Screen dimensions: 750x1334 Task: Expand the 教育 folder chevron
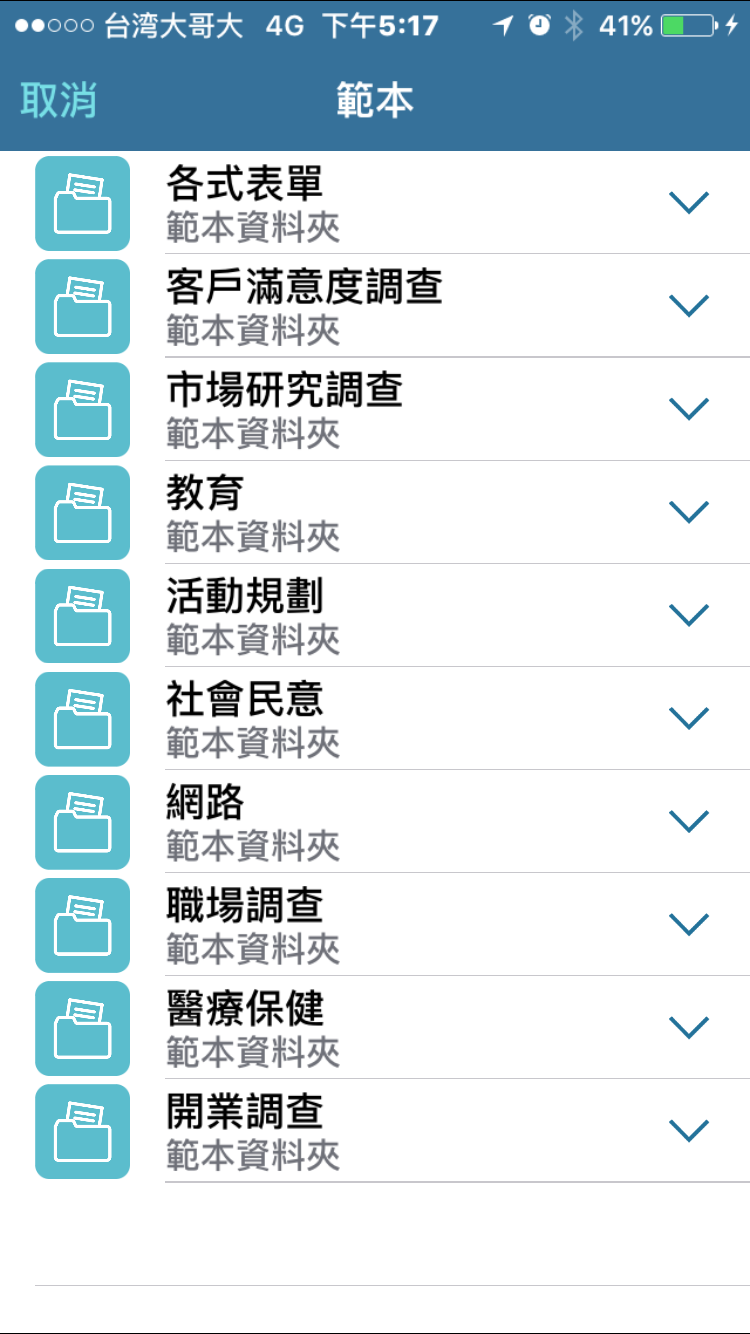(x=688, y=511)
